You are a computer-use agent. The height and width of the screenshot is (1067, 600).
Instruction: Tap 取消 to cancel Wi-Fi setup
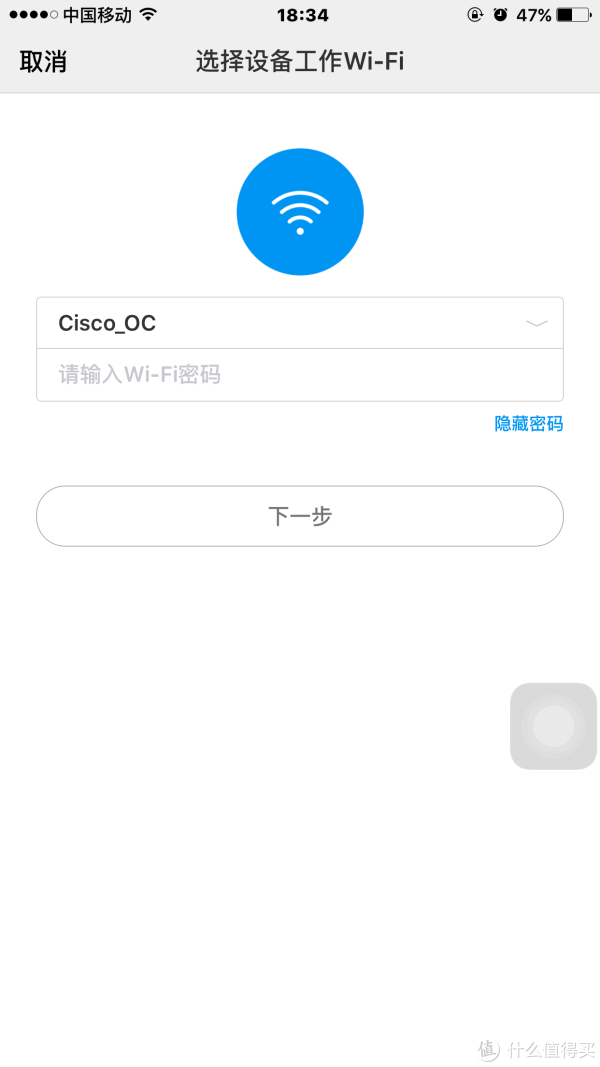(43, 62)
